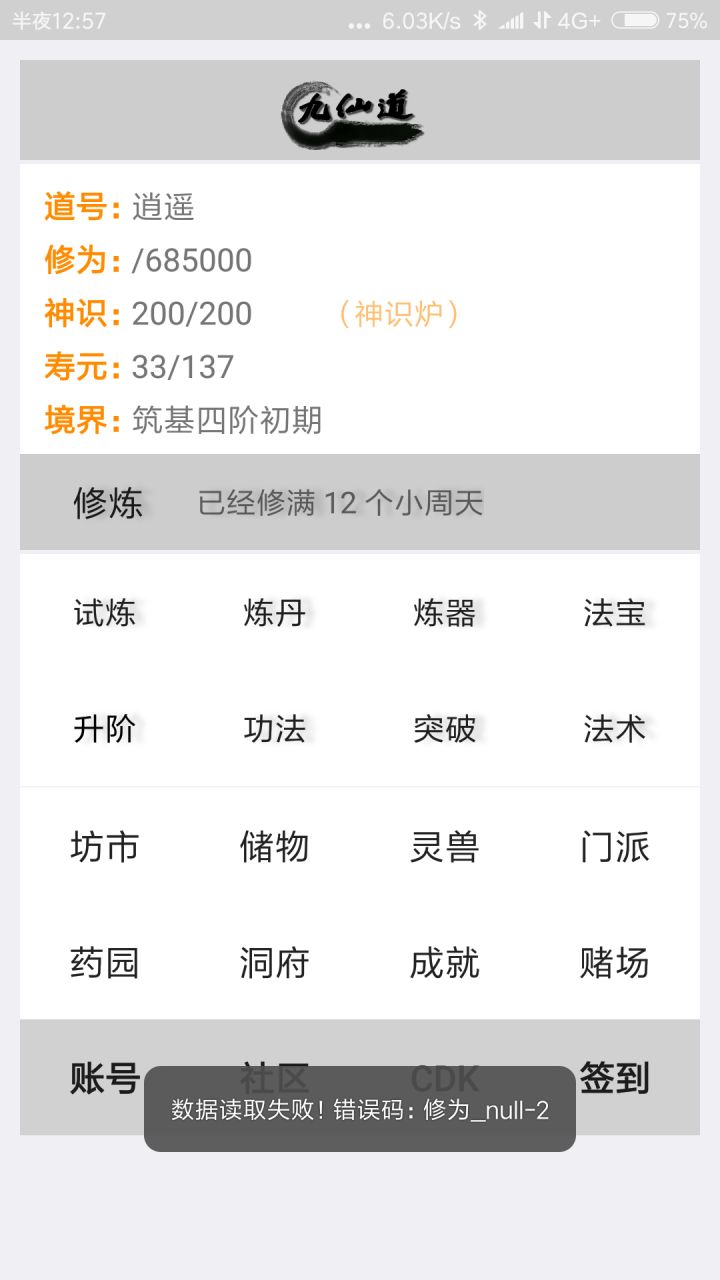Screen dimensions: 720x1280
Task: Open the 神识炉 link
Action: [399, 314]
